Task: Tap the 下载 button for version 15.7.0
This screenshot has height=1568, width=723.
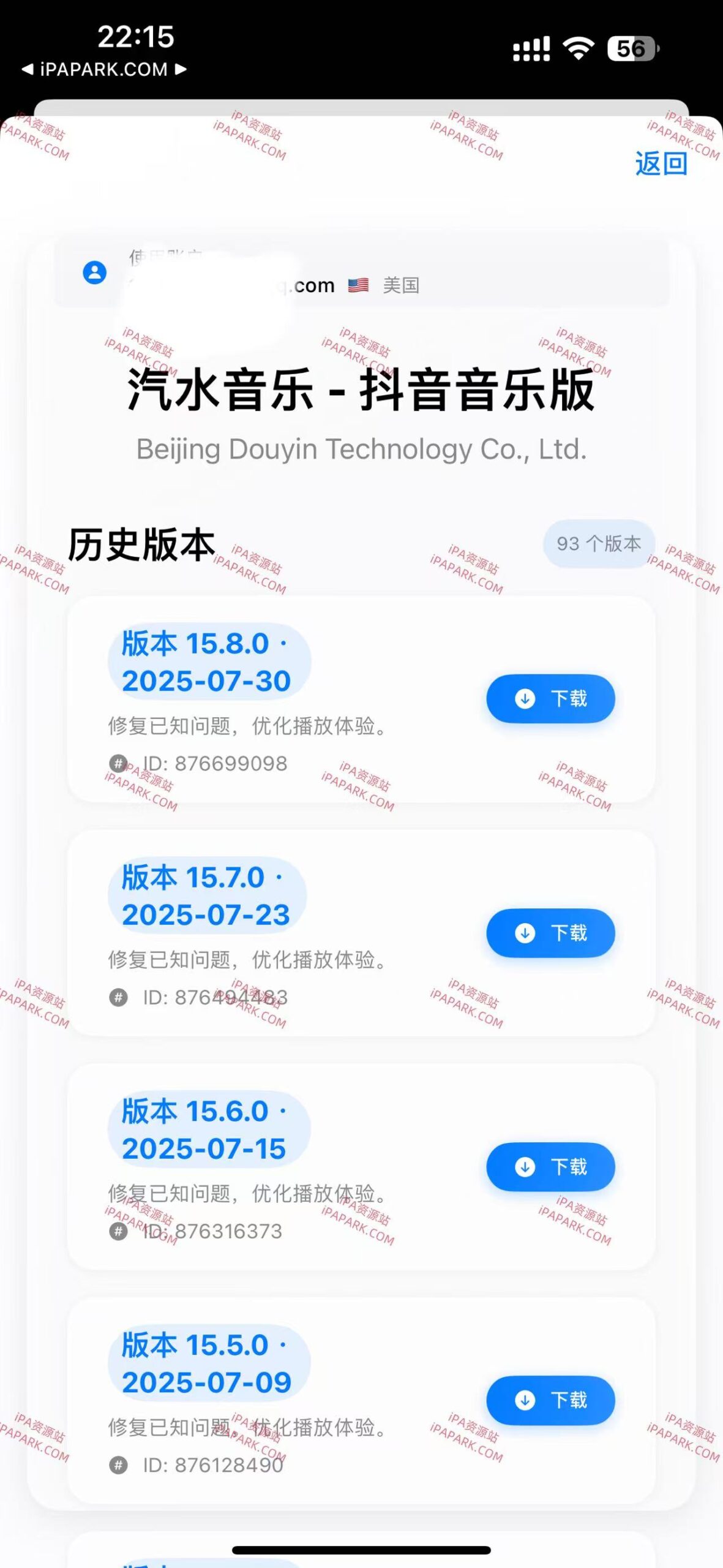Action: pyautogui.click(x=550, y=932)
